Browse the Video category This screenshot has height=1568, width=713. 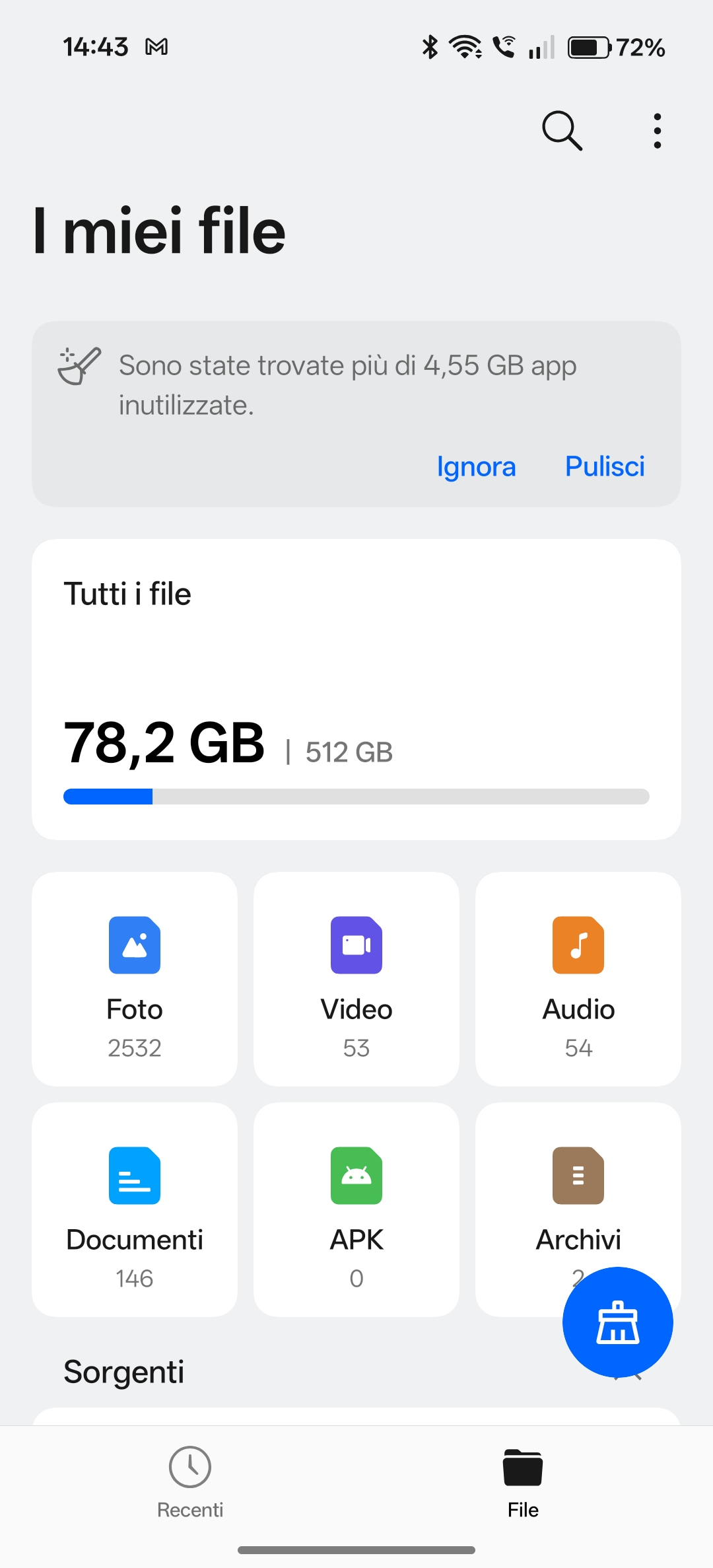pos(356,978)
